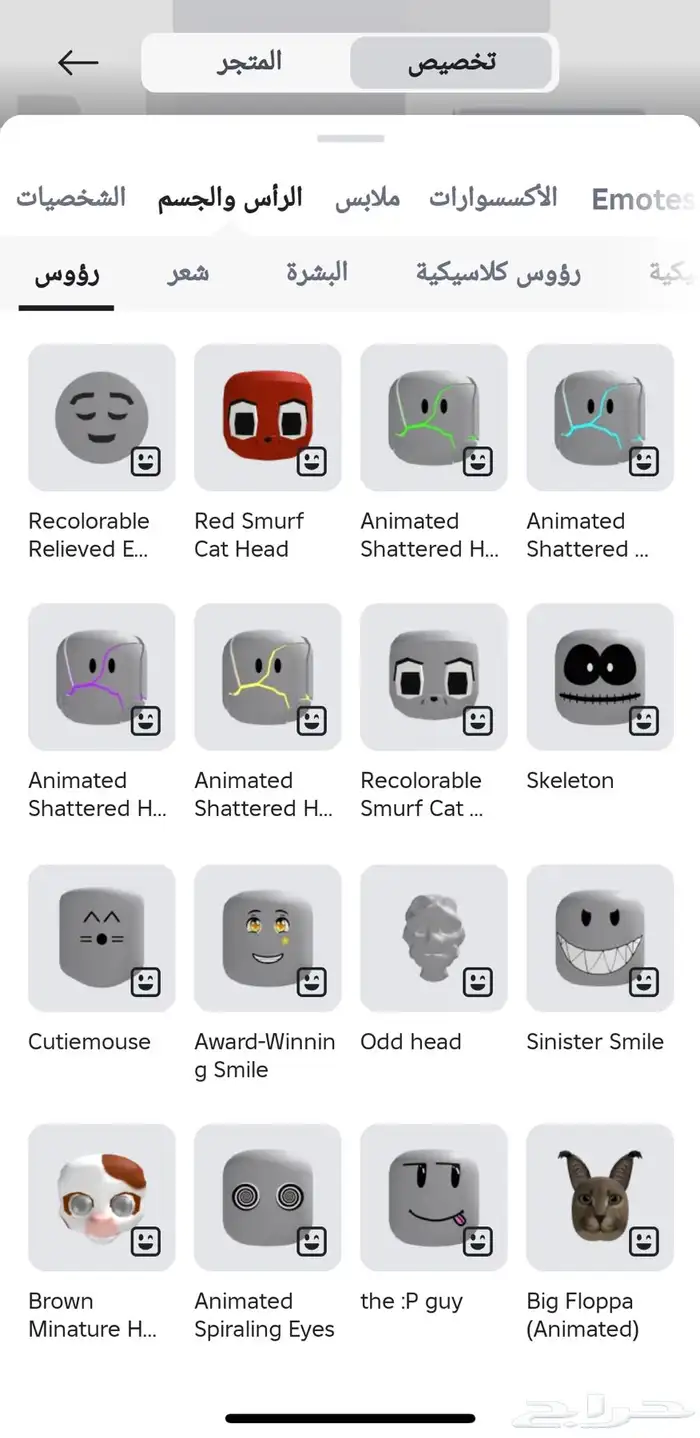
Task: Open the الشخصيات category tab
Action: (x=71, y=197)
